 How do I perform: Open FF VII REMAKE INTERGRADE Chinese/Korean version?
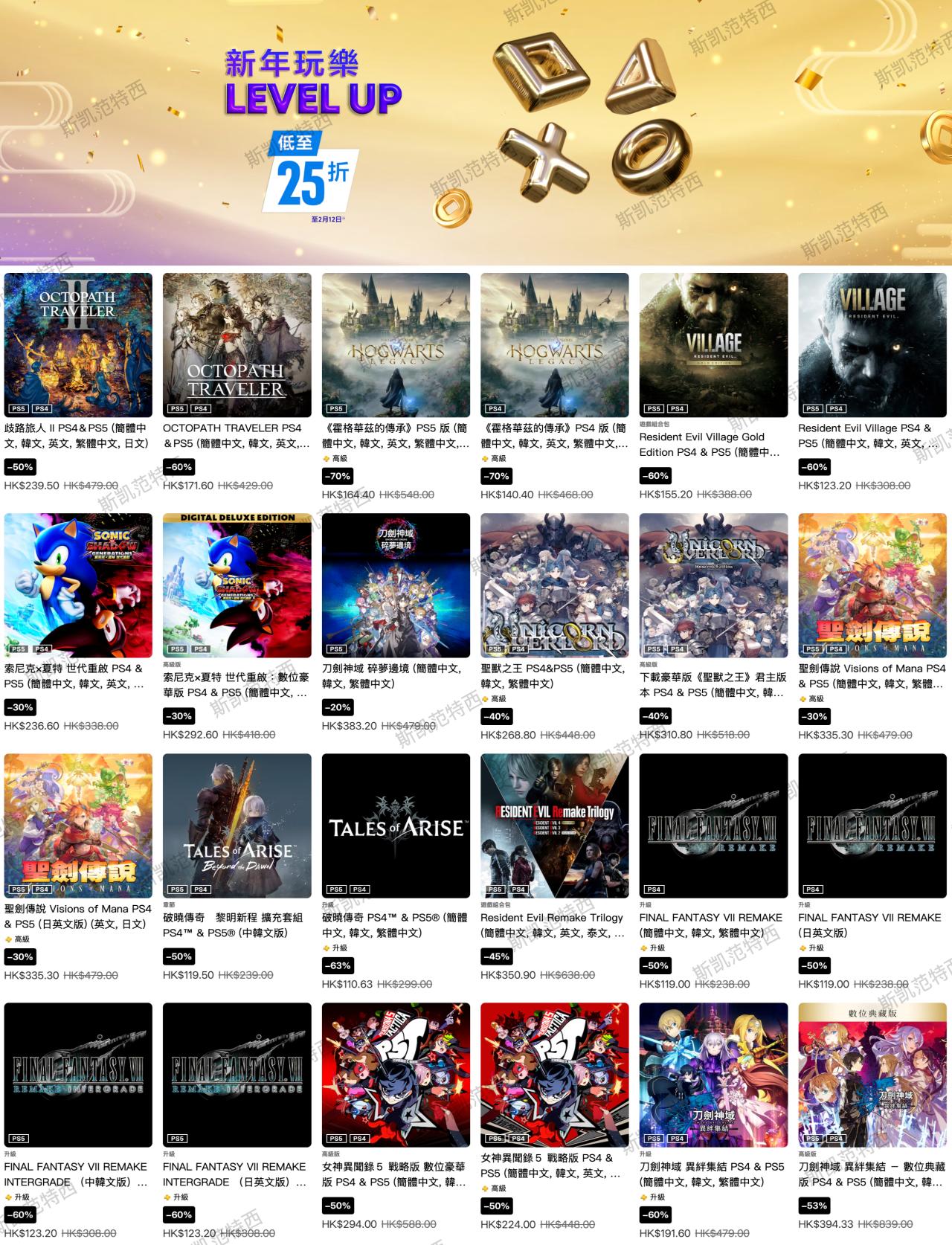coord(78,1075)
